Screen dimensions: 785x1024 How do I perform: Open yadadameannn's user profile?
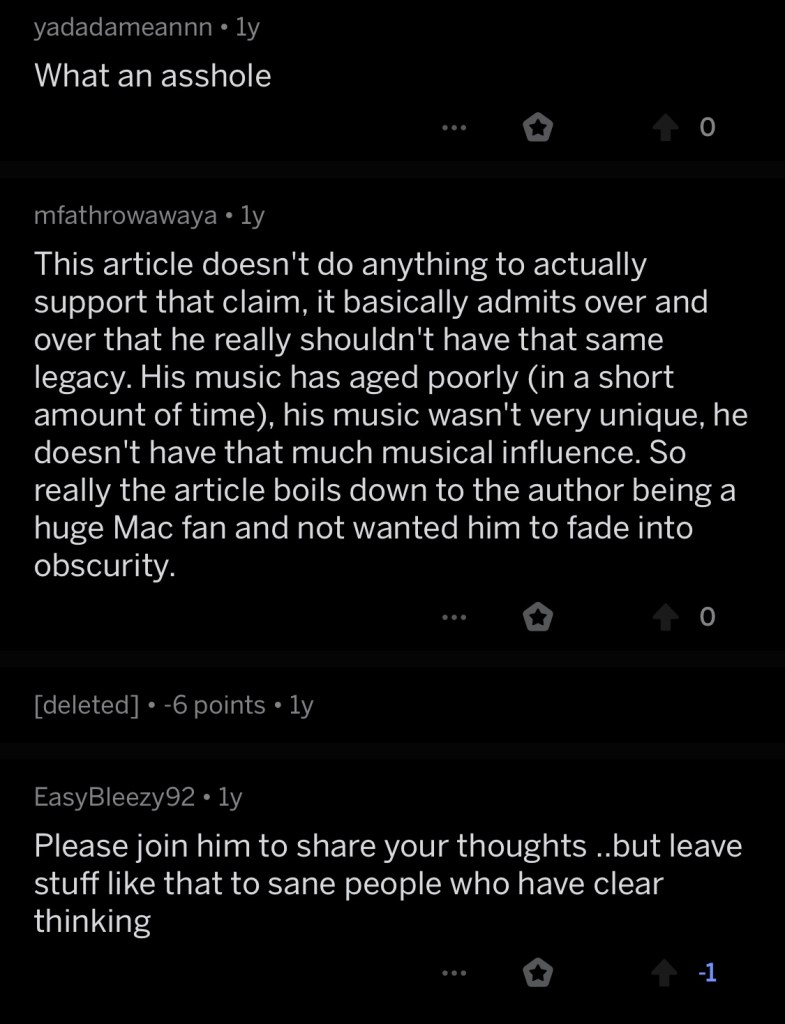pos(122,28)
